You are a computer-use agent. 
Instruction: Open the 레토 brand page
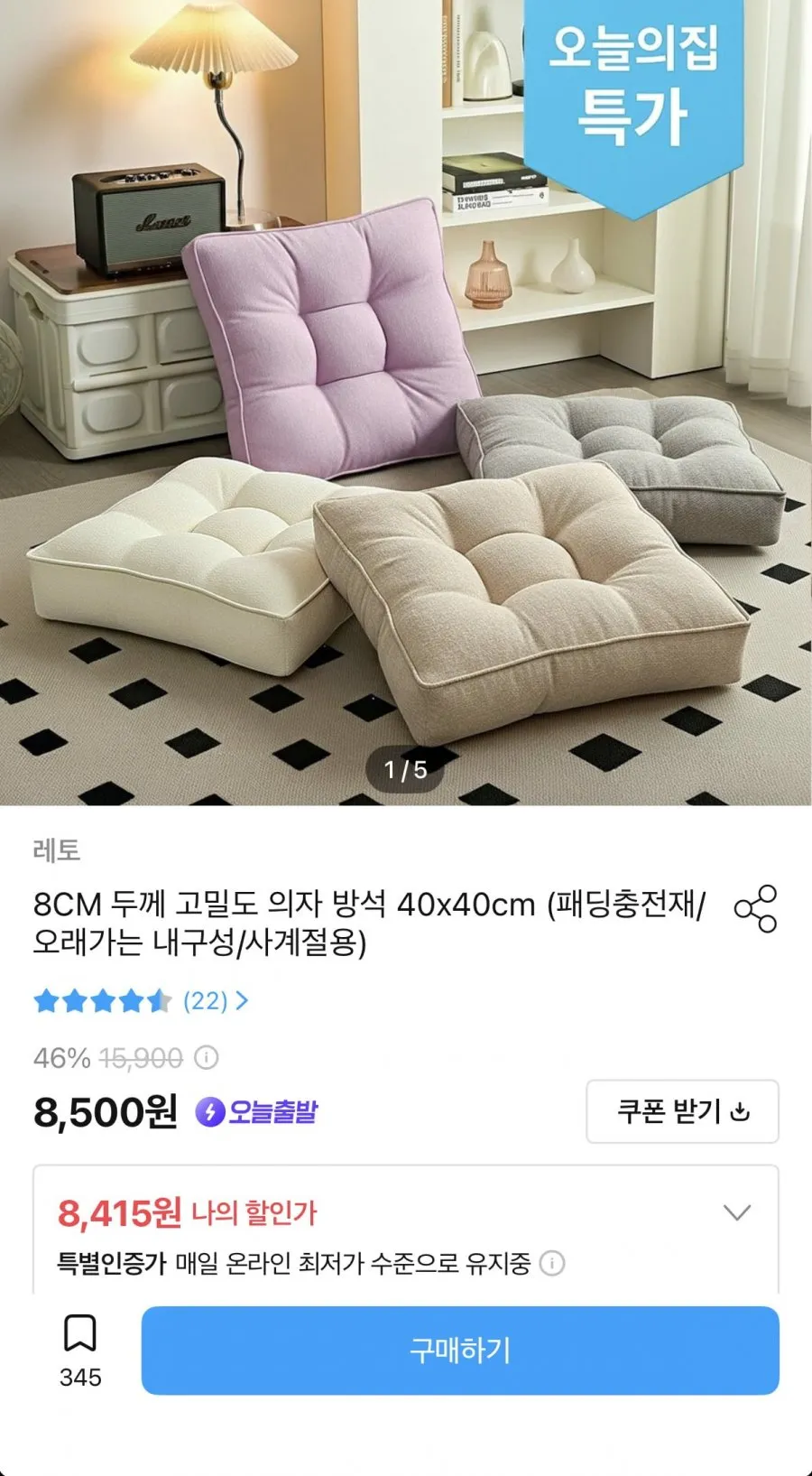tap(57, 849)
